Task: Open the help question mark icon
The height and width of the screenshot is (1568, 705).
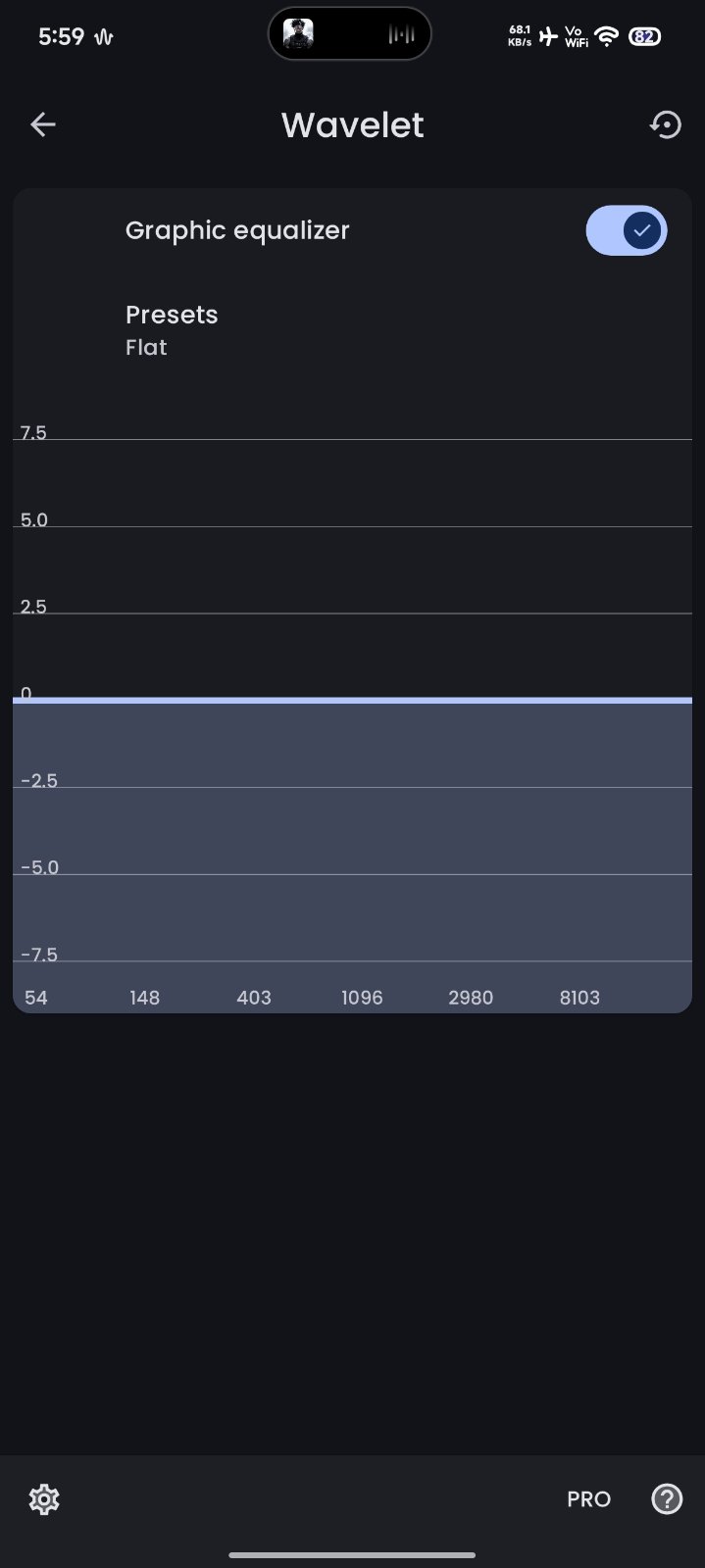Action: pos(667,1498)
